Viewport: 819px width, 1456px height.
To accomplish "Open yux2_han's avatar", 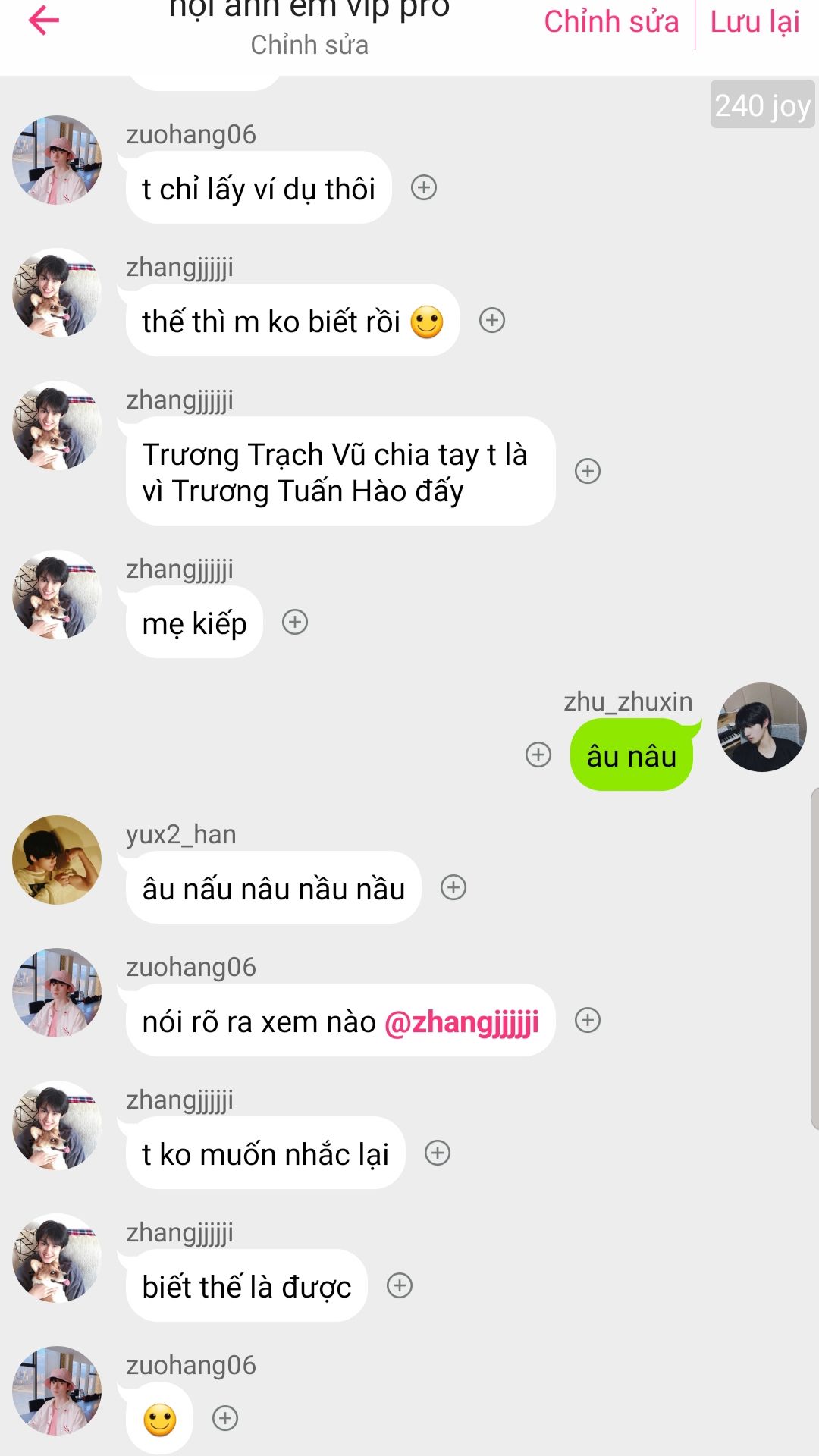I will pyautogui.click(x=57, y=860).
